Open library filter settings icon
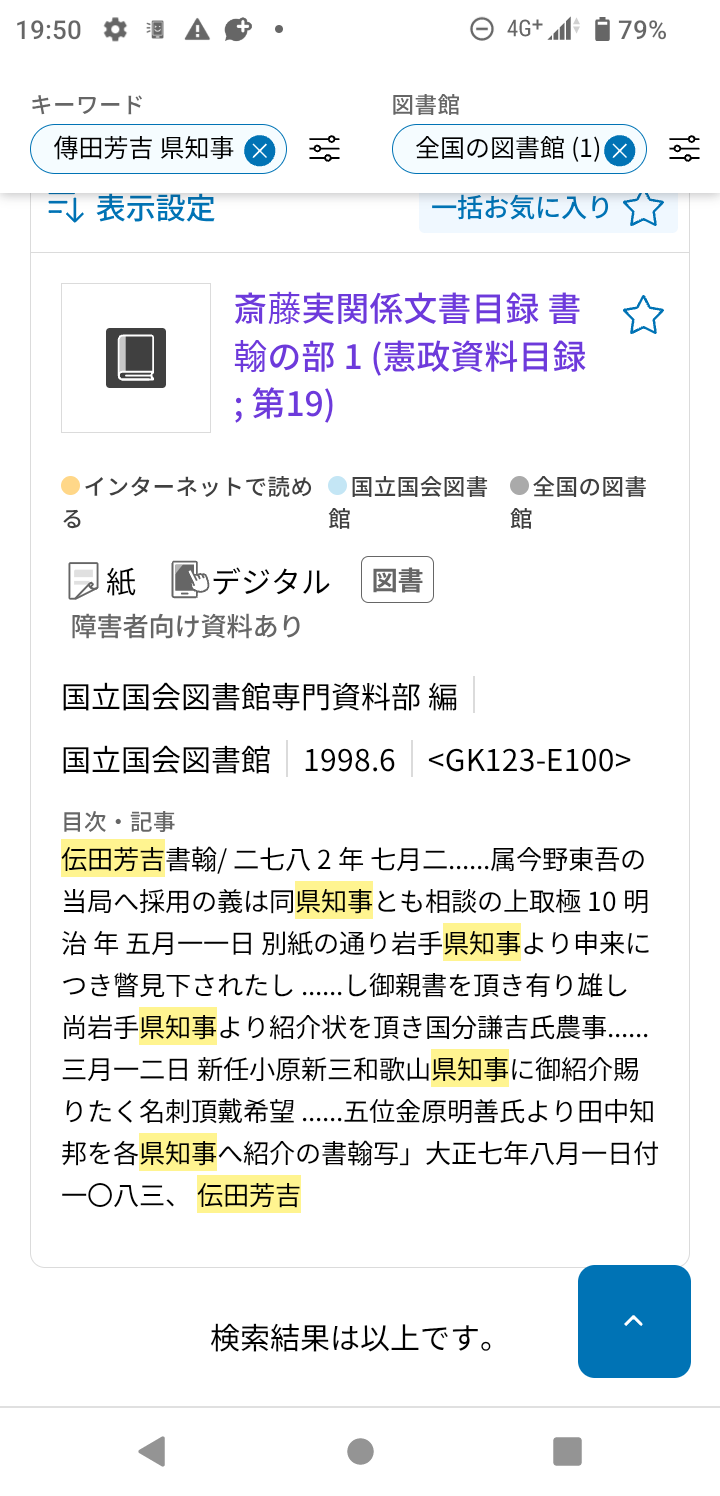 [x=684, y=150]
